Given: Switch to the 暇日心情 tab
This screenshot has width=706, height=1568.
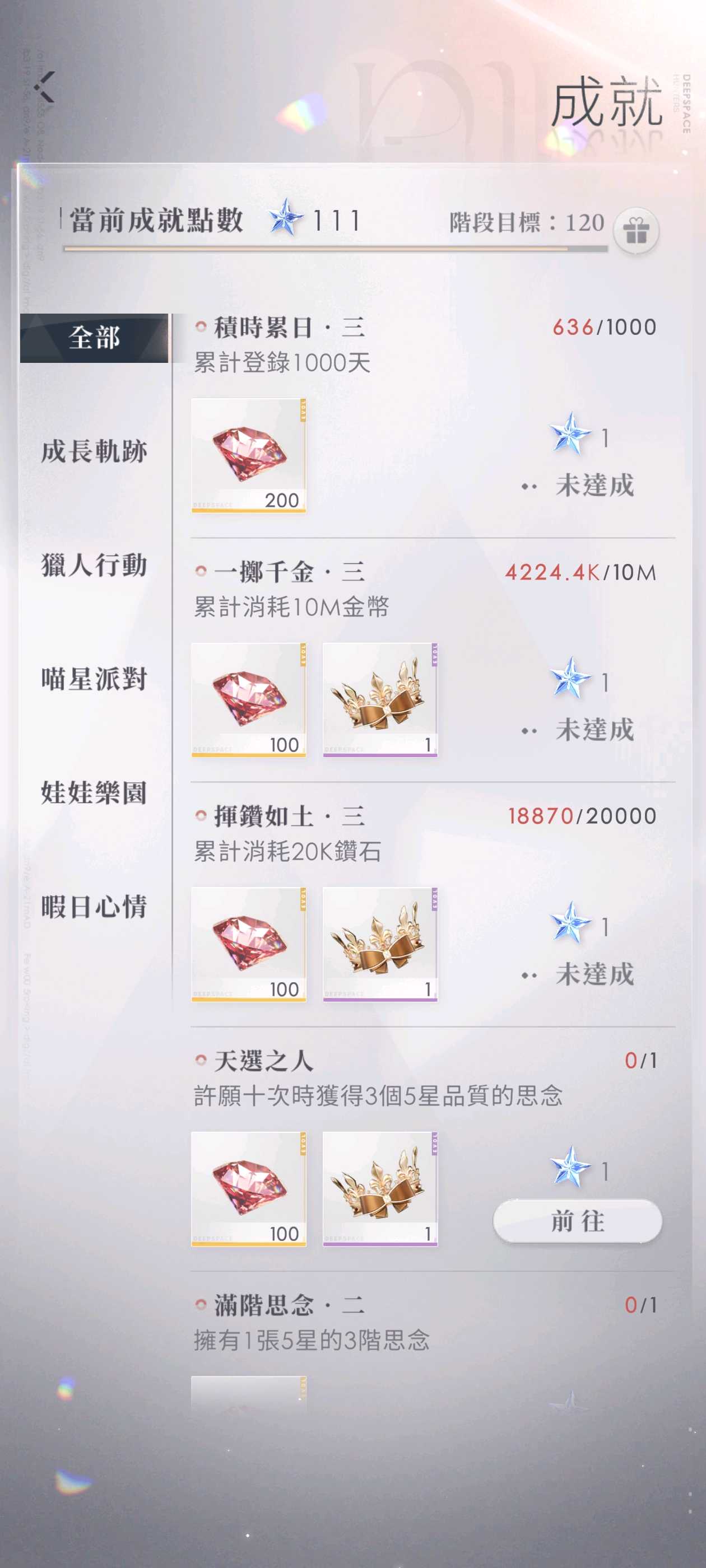Looking at the screenshot, I should (94, 906).
